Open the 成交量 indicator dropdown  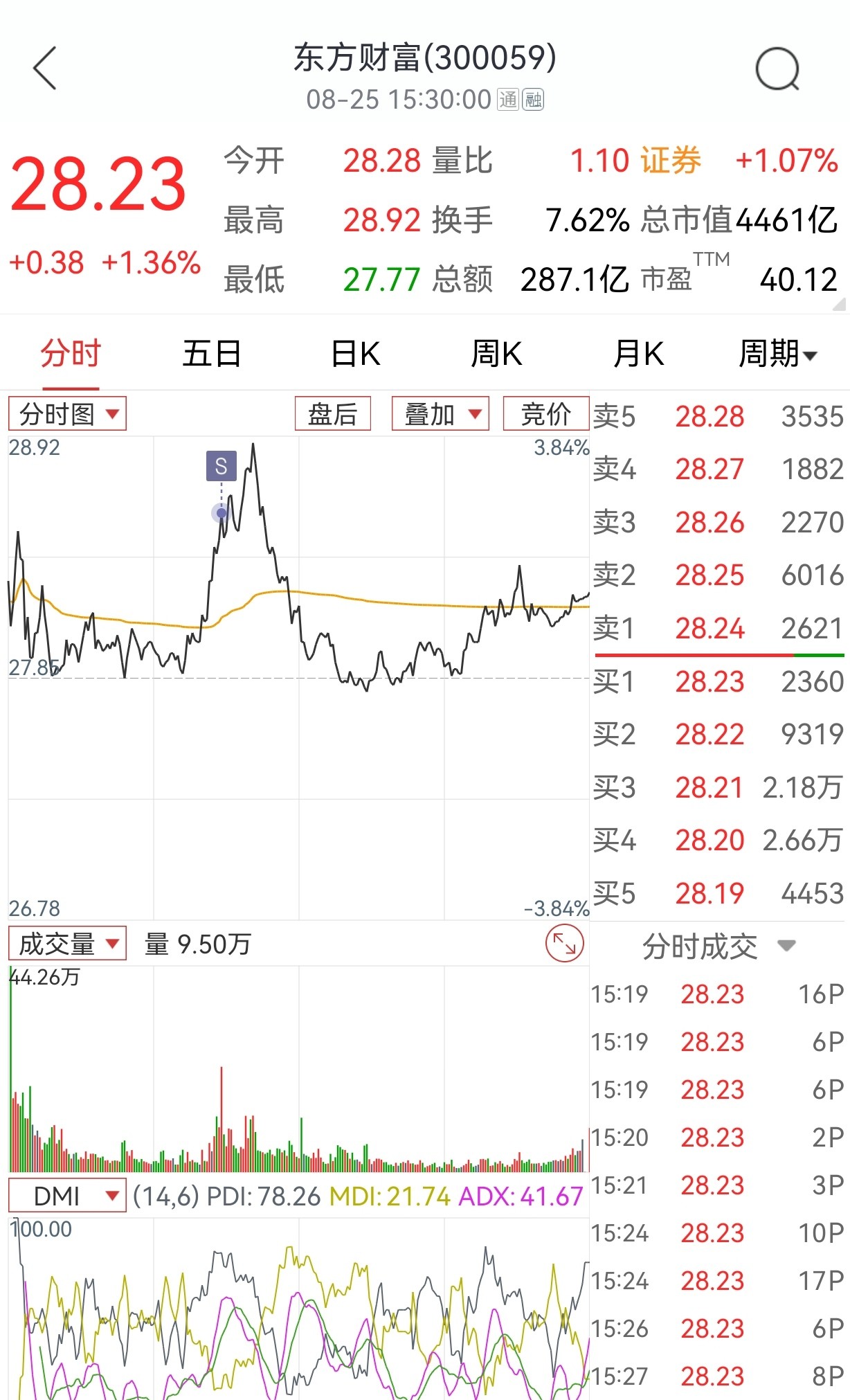pyautogui.click(x=67, y=943)
